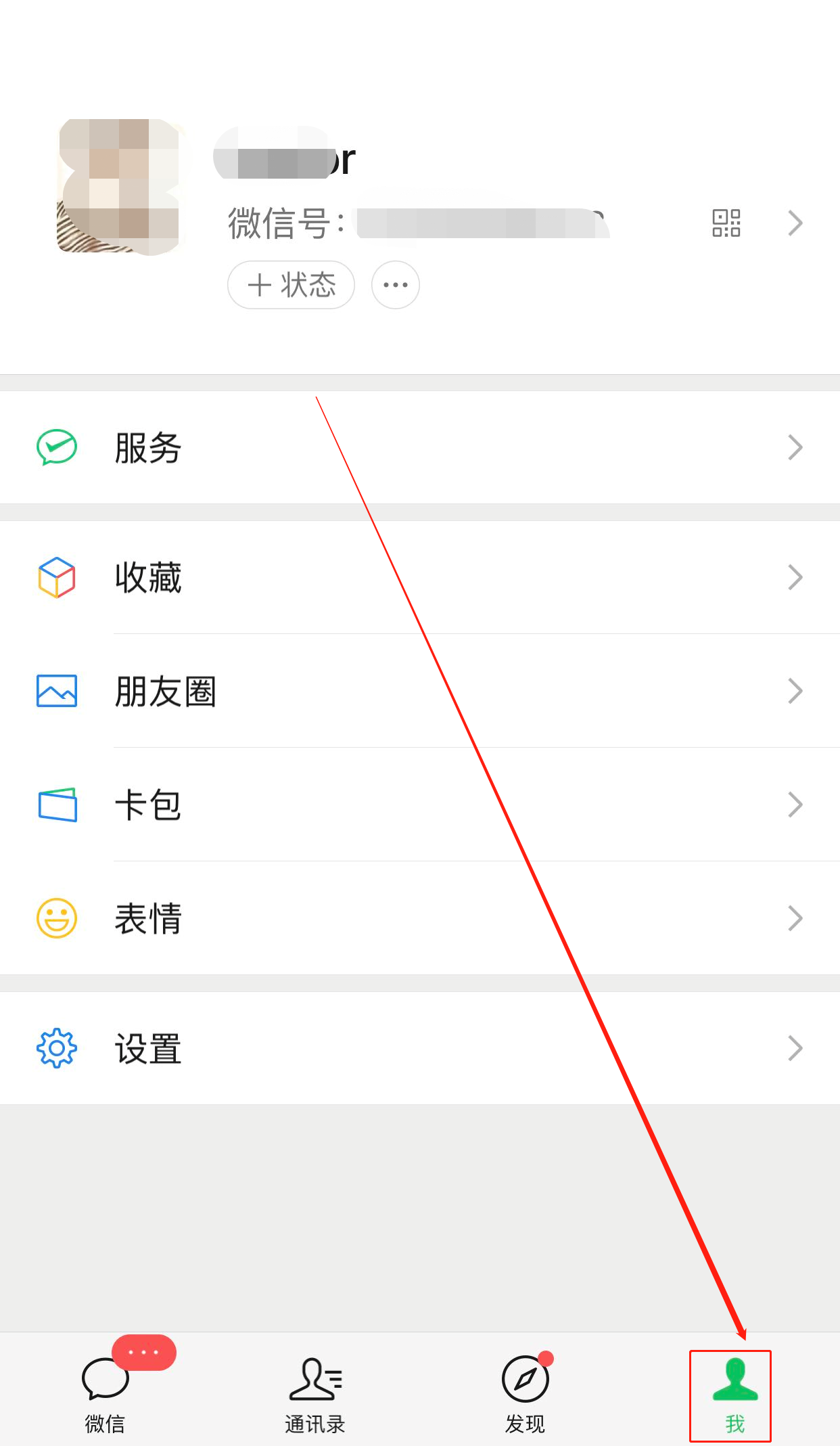Open 设置 (Settings)
This screenshot has height=1446, width=840.
click(419, 1048)
